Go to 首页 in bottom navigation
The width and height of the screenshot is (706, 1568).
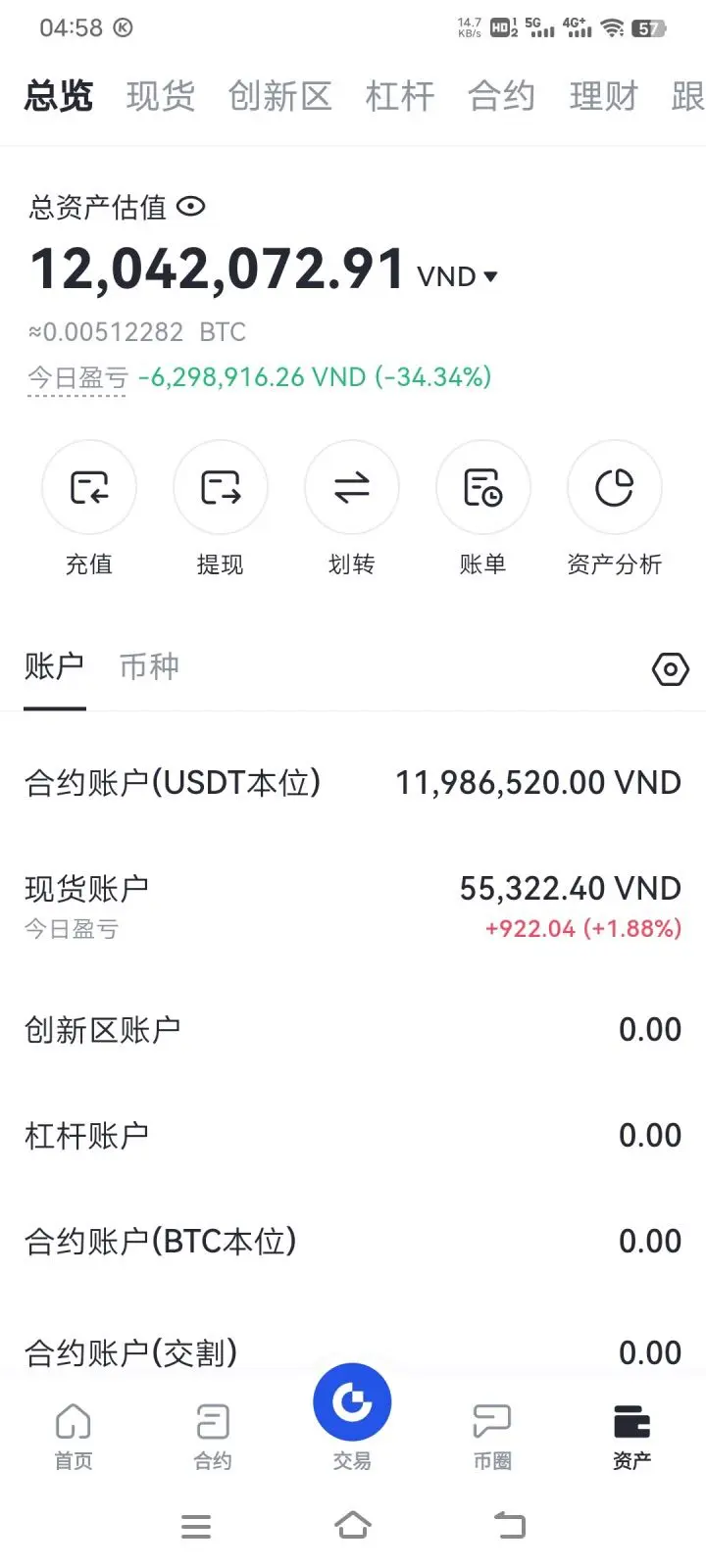pyautogui.click(x=74, y=1435)
